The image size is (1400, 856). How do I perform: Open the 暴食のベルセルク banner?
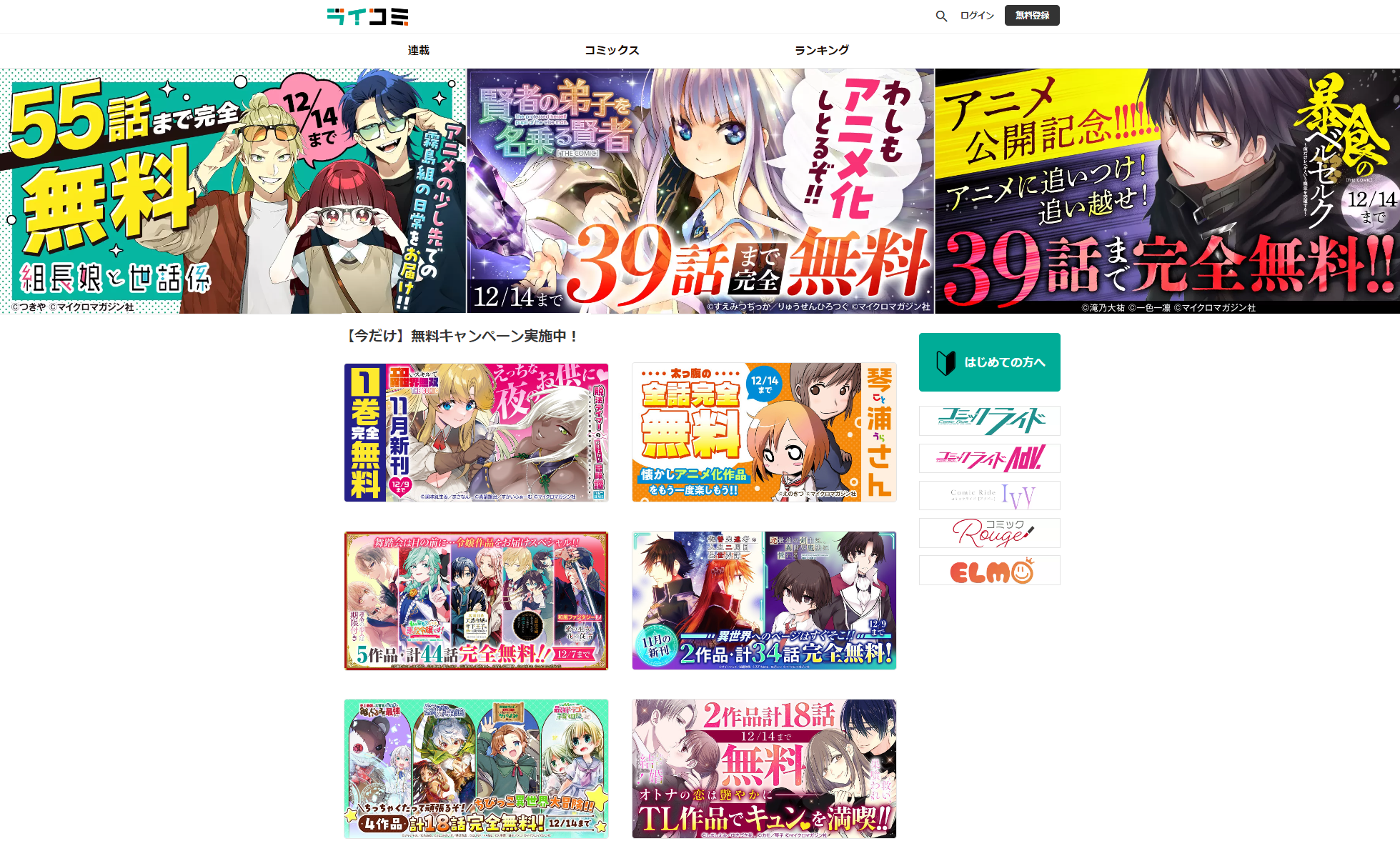pyautogui.click(x=1167, y=191)
